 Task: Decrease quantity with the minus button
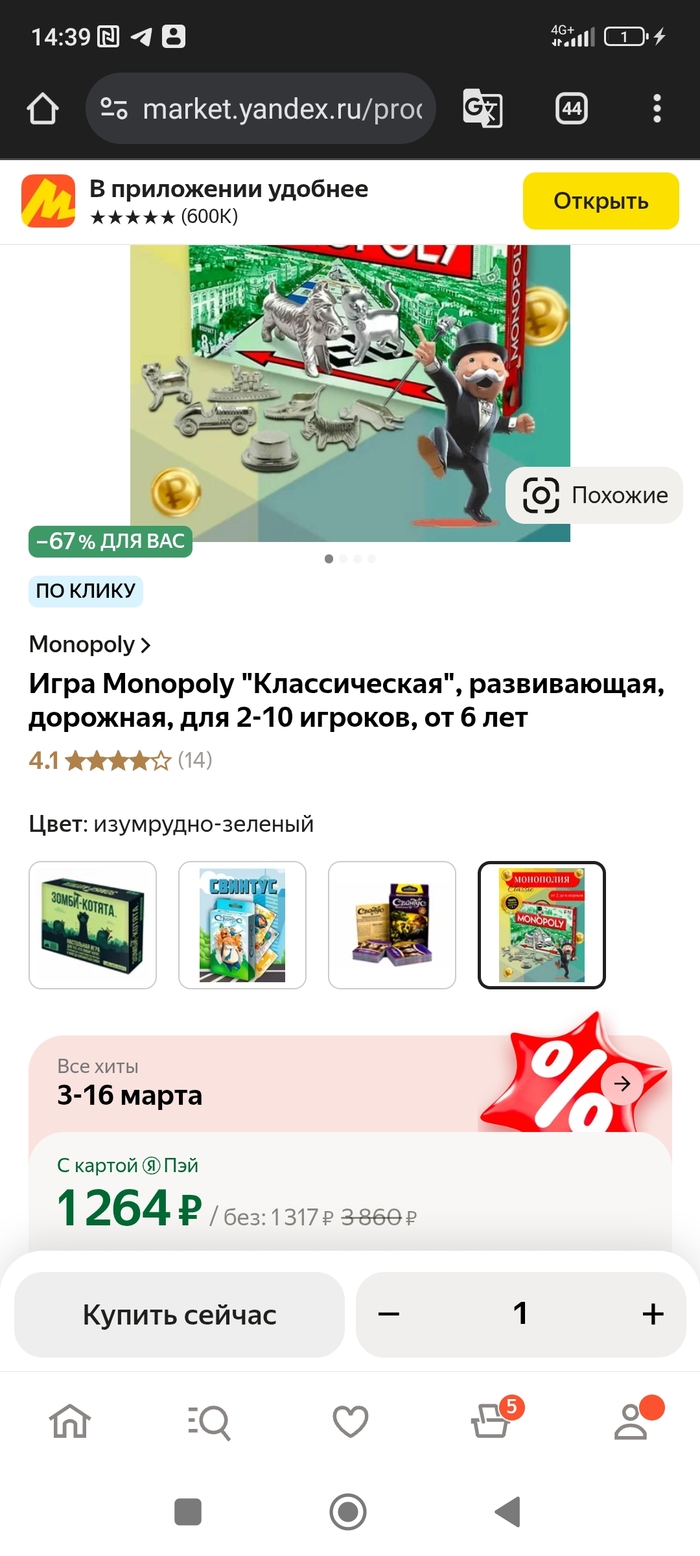pos(389,1314)
